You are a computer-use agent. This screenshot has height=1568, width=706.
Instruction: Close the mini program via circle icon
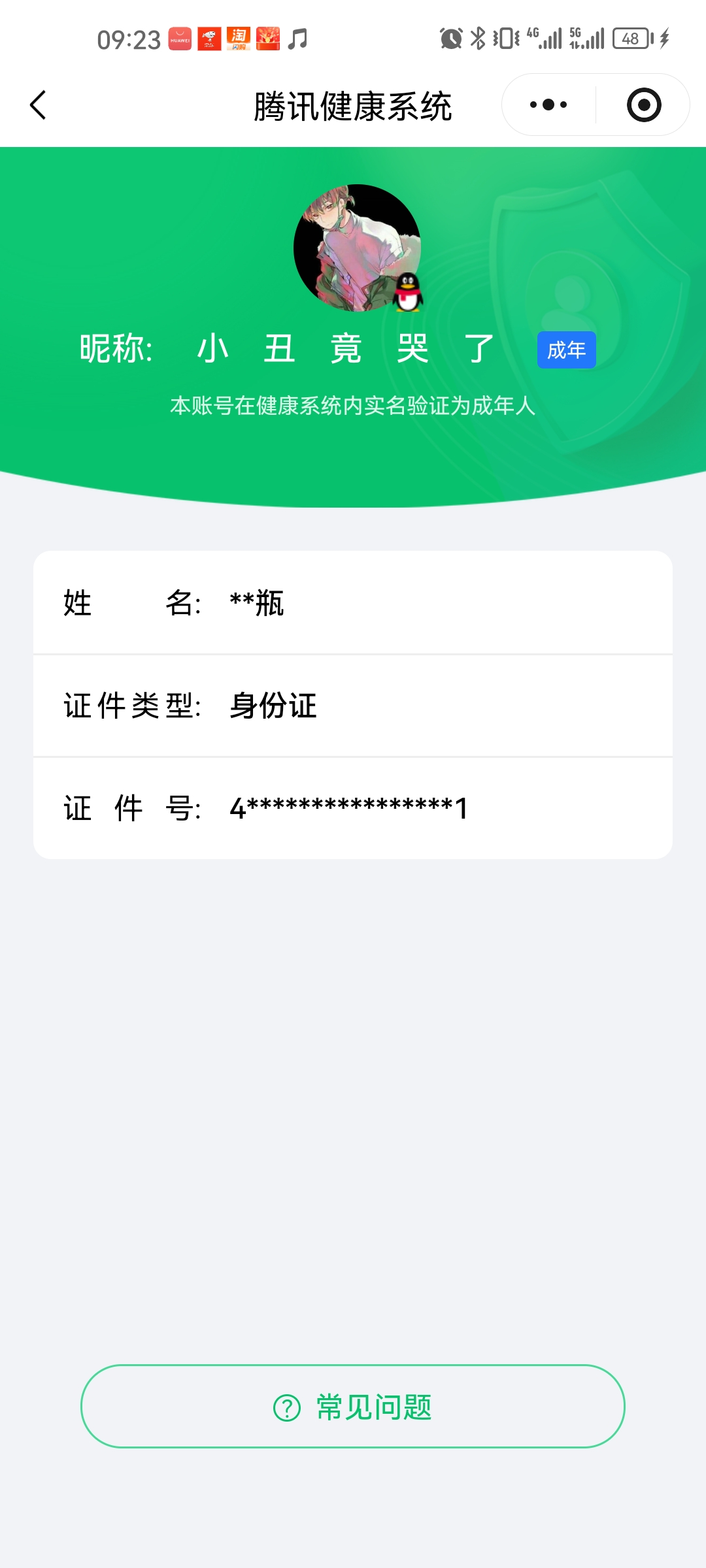(x=644, y=105)
